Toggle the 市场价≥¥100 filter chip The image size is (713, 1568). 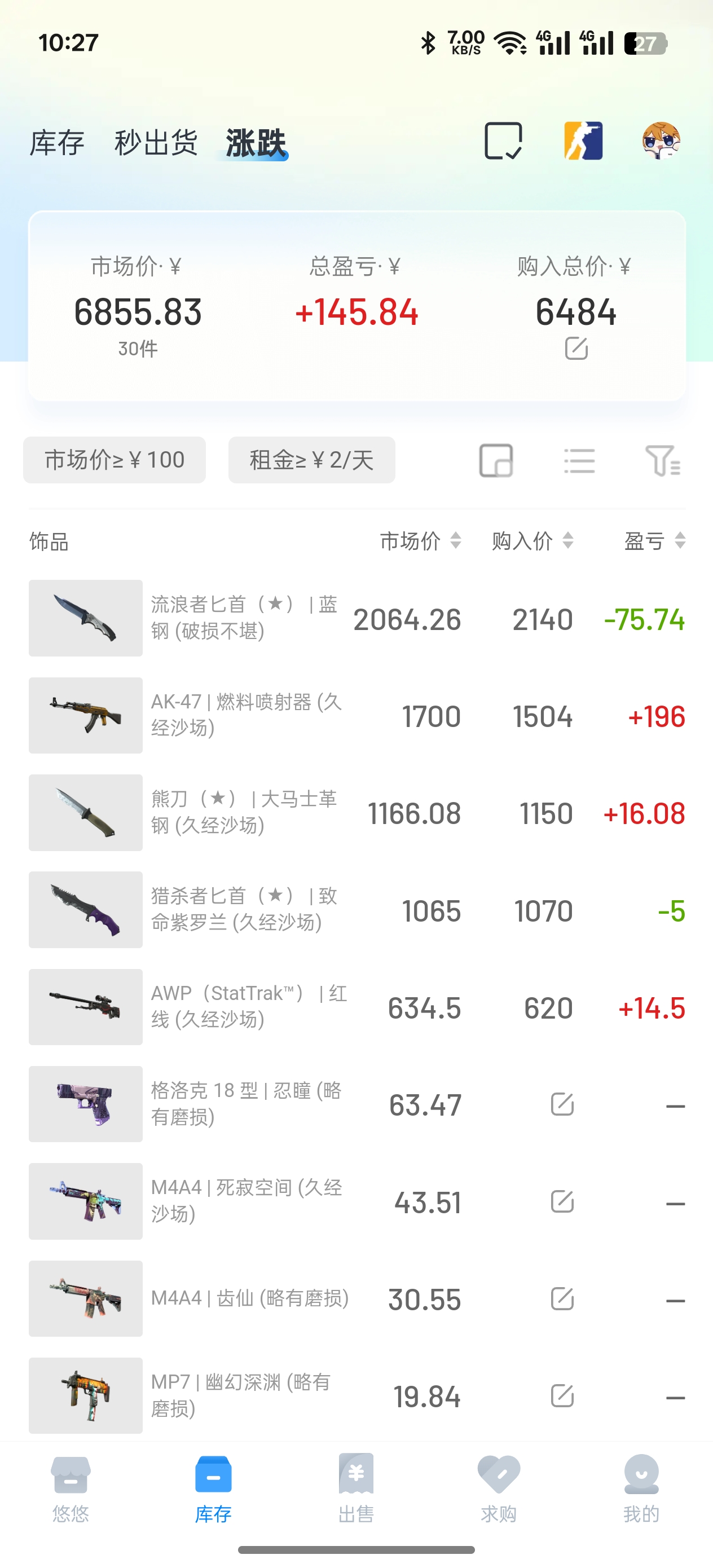tap(115, 460)
